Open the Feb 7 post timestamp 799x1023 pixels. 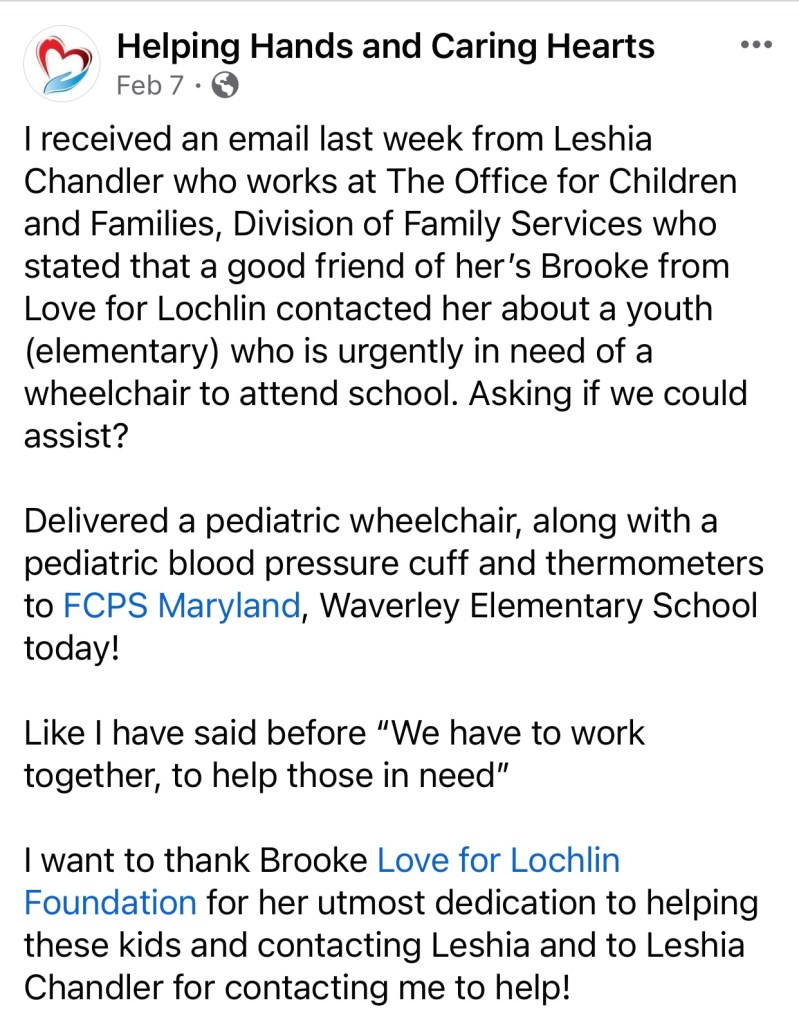pyautogui.click(x=150, y=85)
